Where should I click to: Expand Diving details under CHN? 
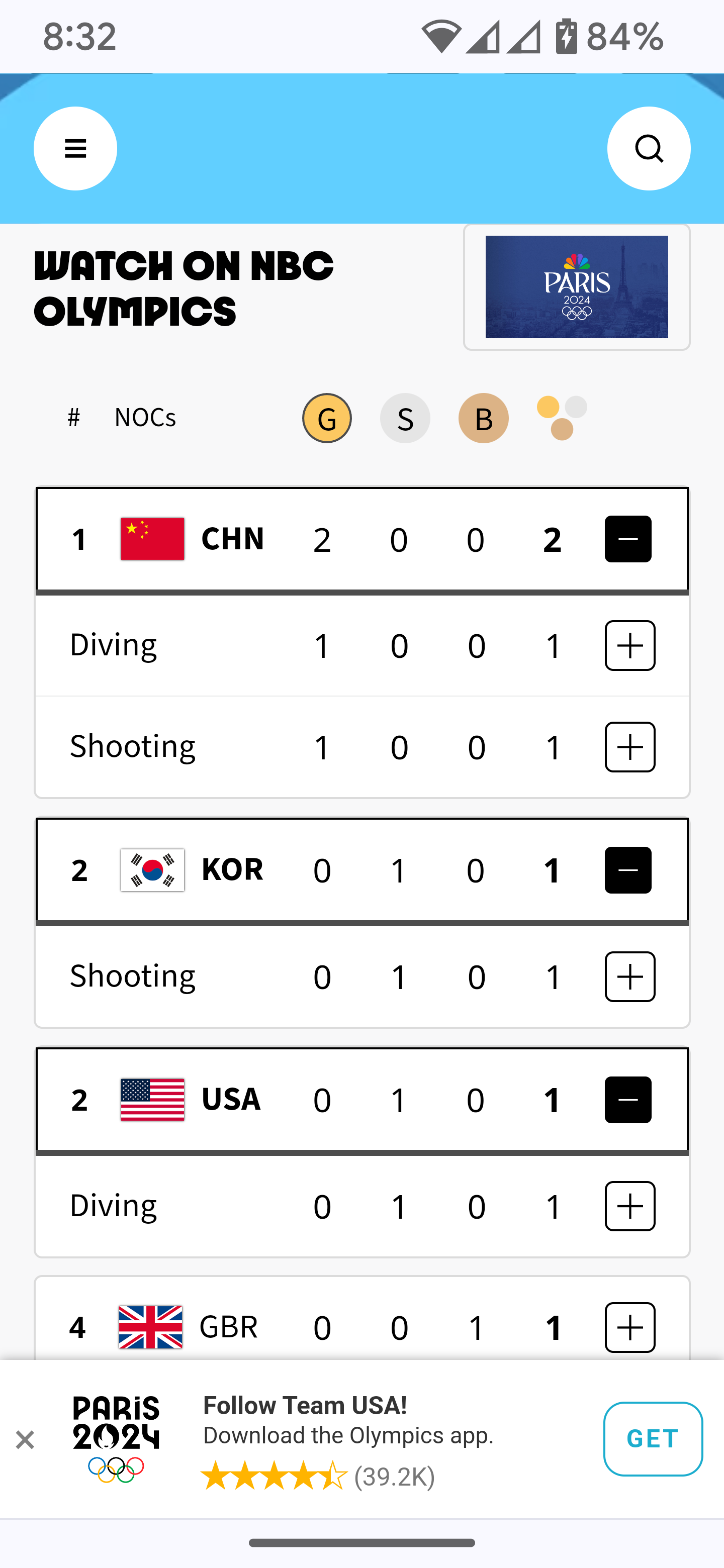pyautogui.click(x=629, y=645)
